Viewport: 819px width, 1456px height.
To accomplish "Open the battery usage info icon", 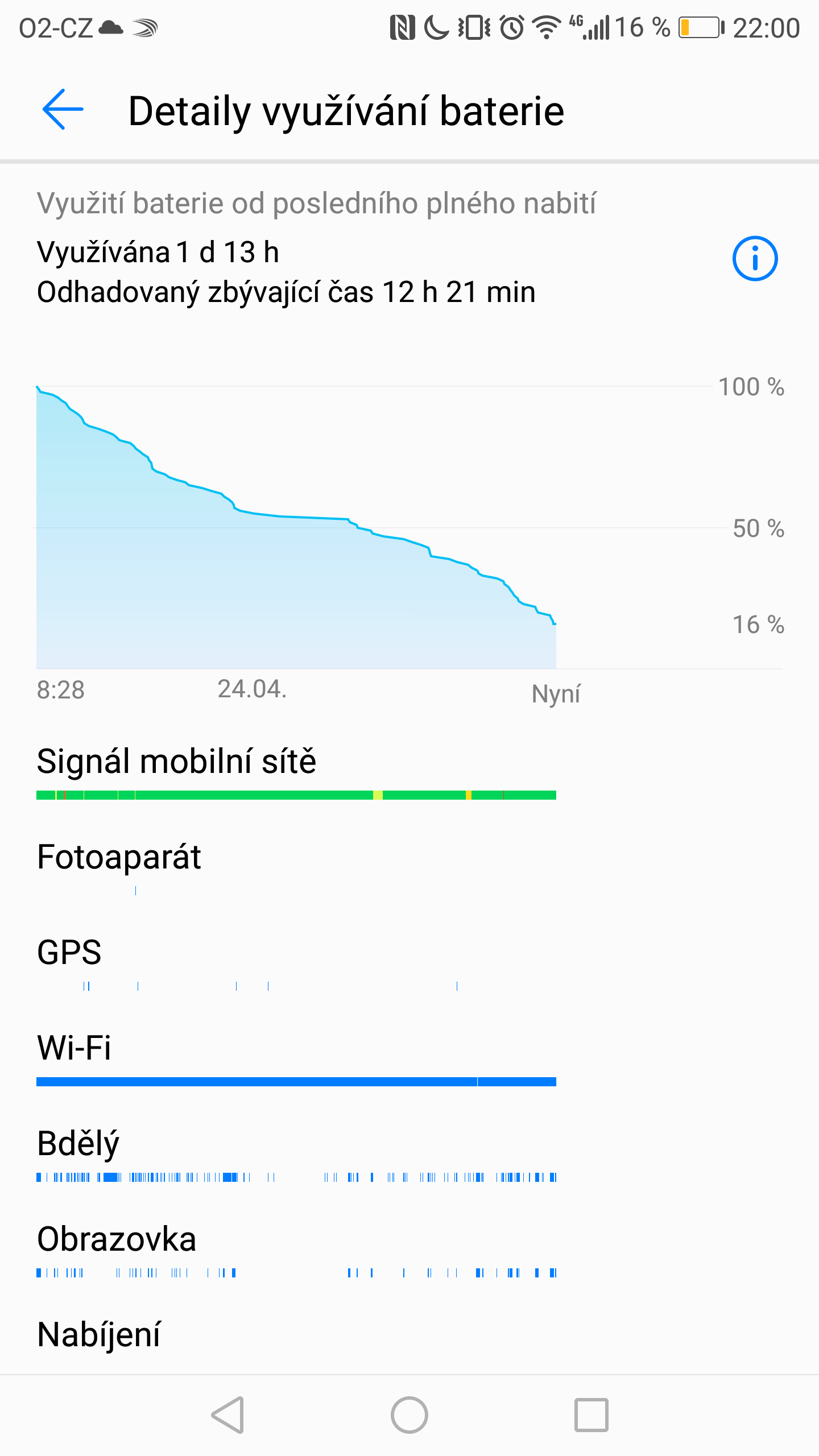I will pyautogui.click(x=755, y=259).
